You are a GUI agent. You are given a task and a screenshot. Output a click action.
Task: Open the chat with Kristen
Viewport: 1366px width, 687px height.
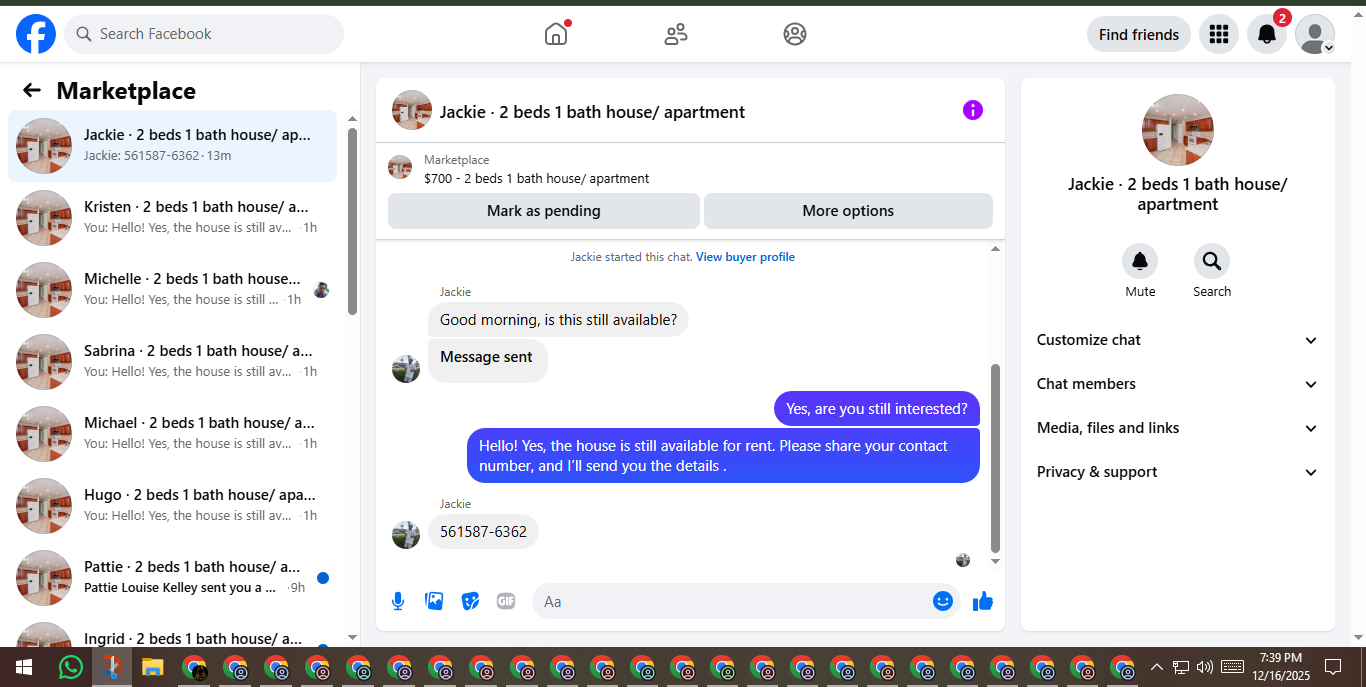pyautogui.click(x=172, y=218)
